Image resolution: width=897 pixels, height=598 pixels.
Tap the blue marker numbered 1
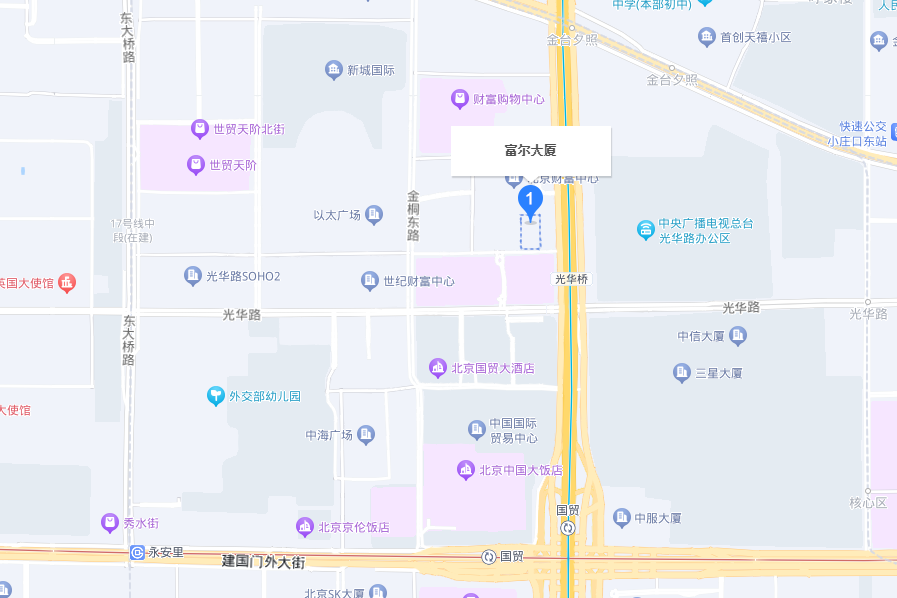(x=530, y=201)
